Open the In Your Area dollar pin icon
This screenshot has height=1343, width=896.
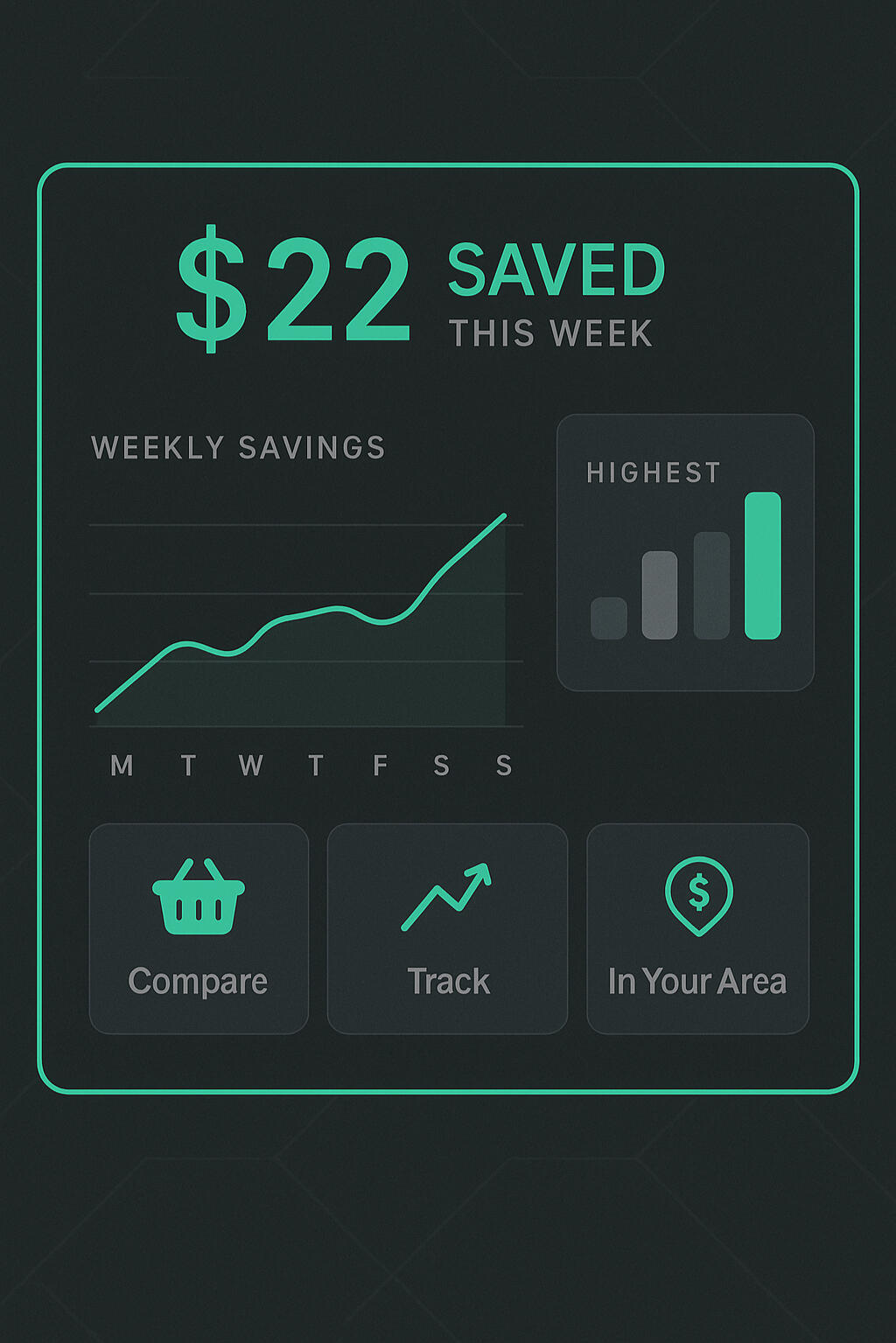697,894
